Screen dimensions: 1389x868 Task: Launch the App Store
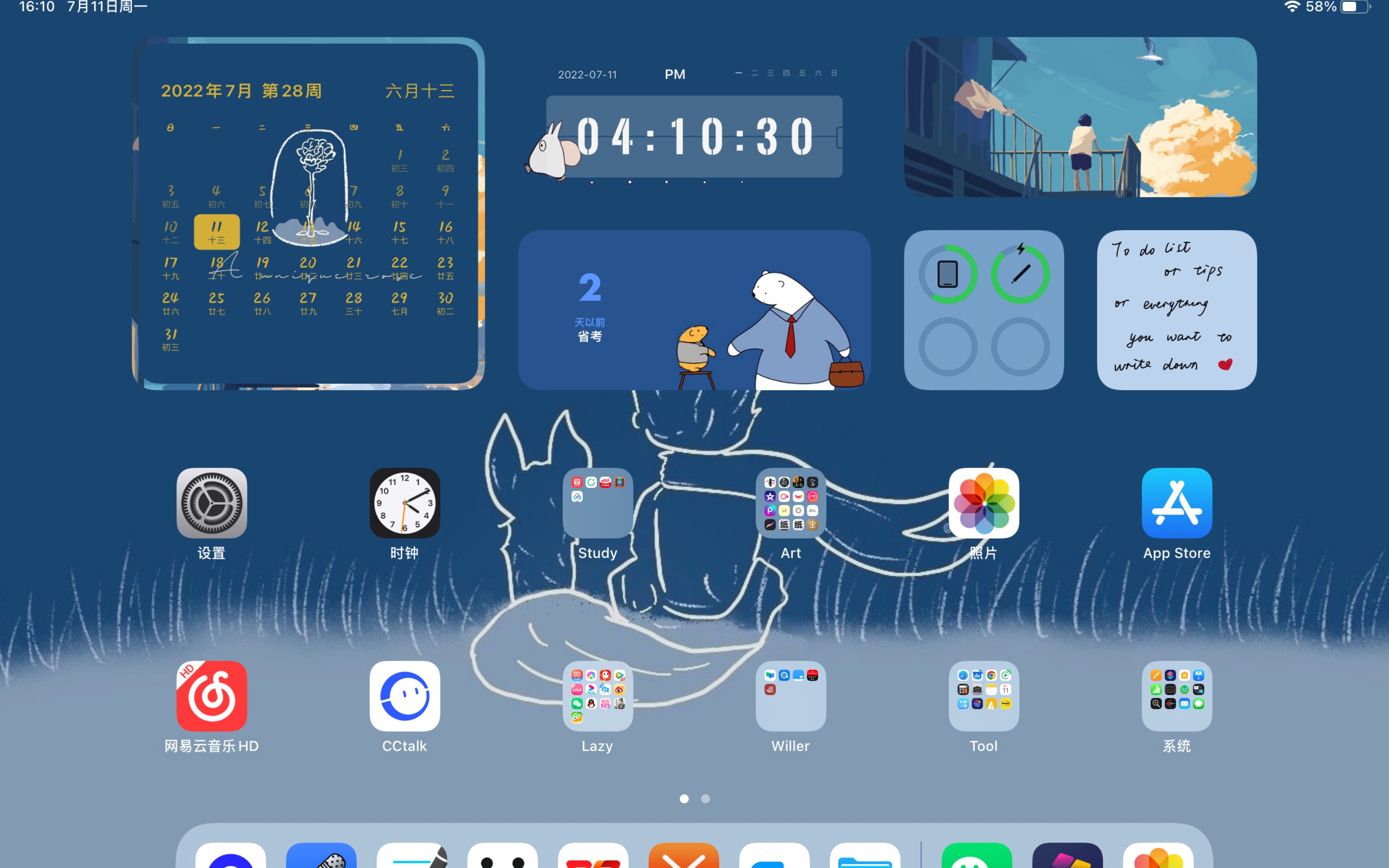(x=1177, y=503)
